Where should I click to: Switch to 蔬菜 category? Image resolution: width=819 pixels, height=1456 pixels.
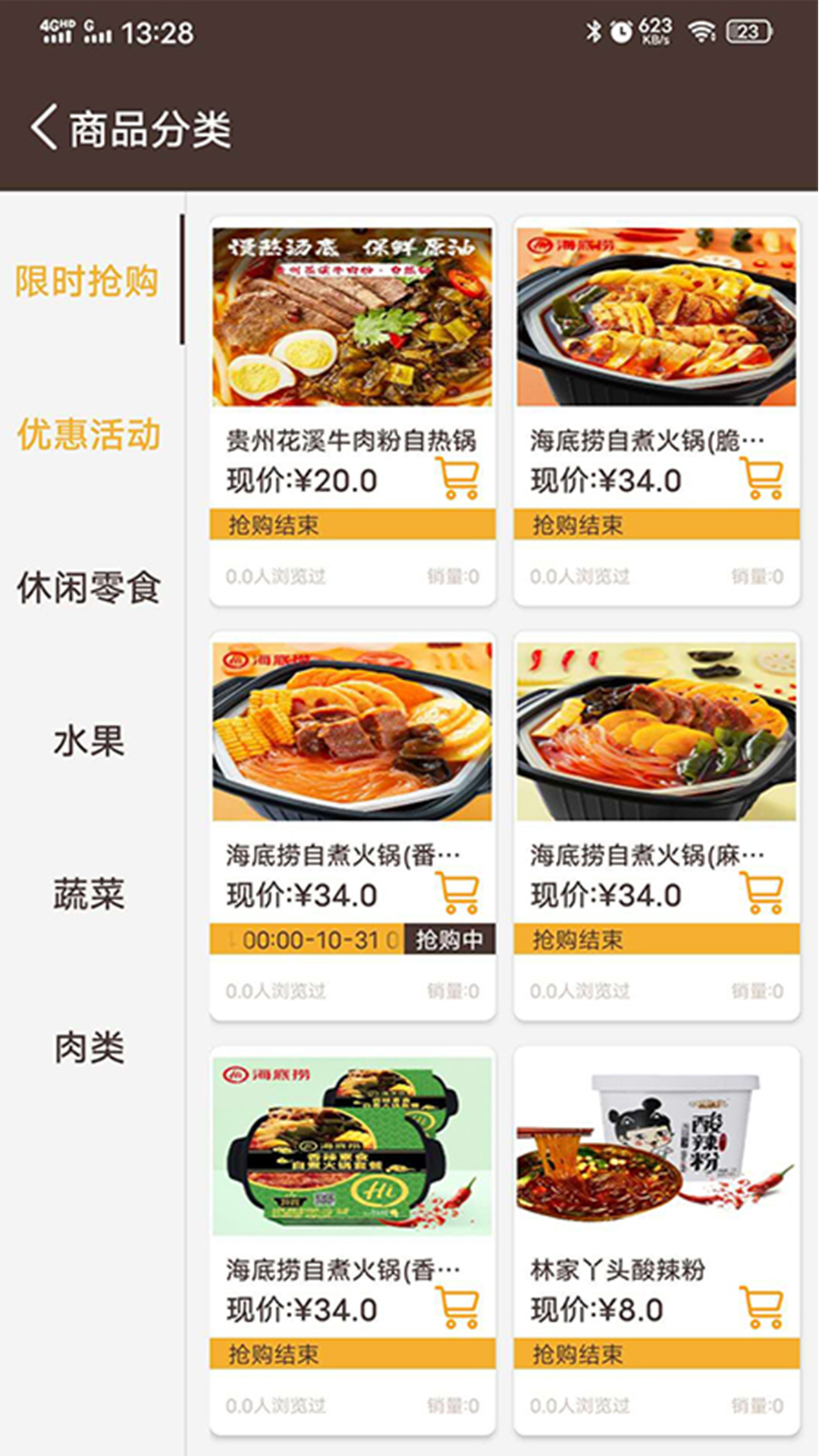point(89,894)
